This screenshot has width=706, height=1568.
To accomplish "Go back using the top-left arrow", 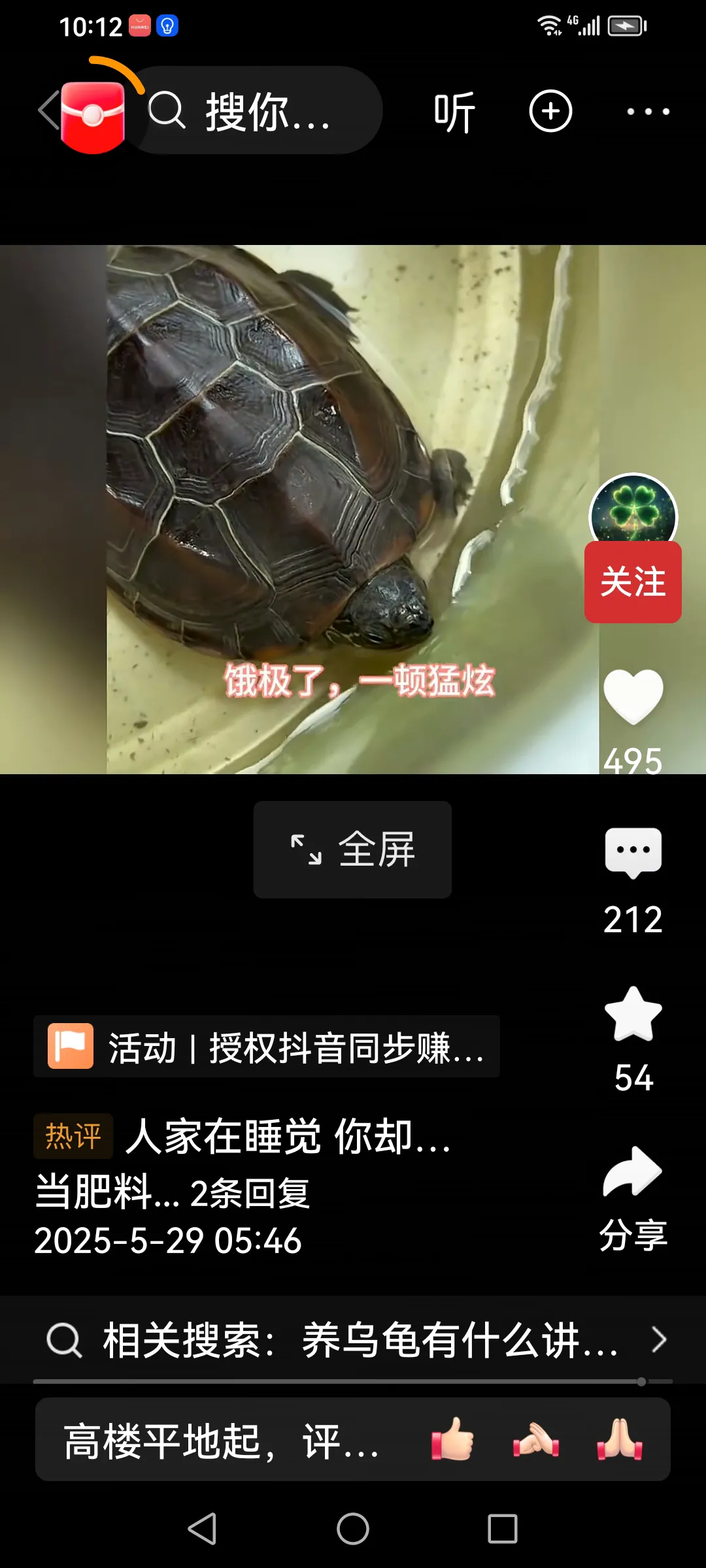I will pyautogui.click(x=47, y=111).
